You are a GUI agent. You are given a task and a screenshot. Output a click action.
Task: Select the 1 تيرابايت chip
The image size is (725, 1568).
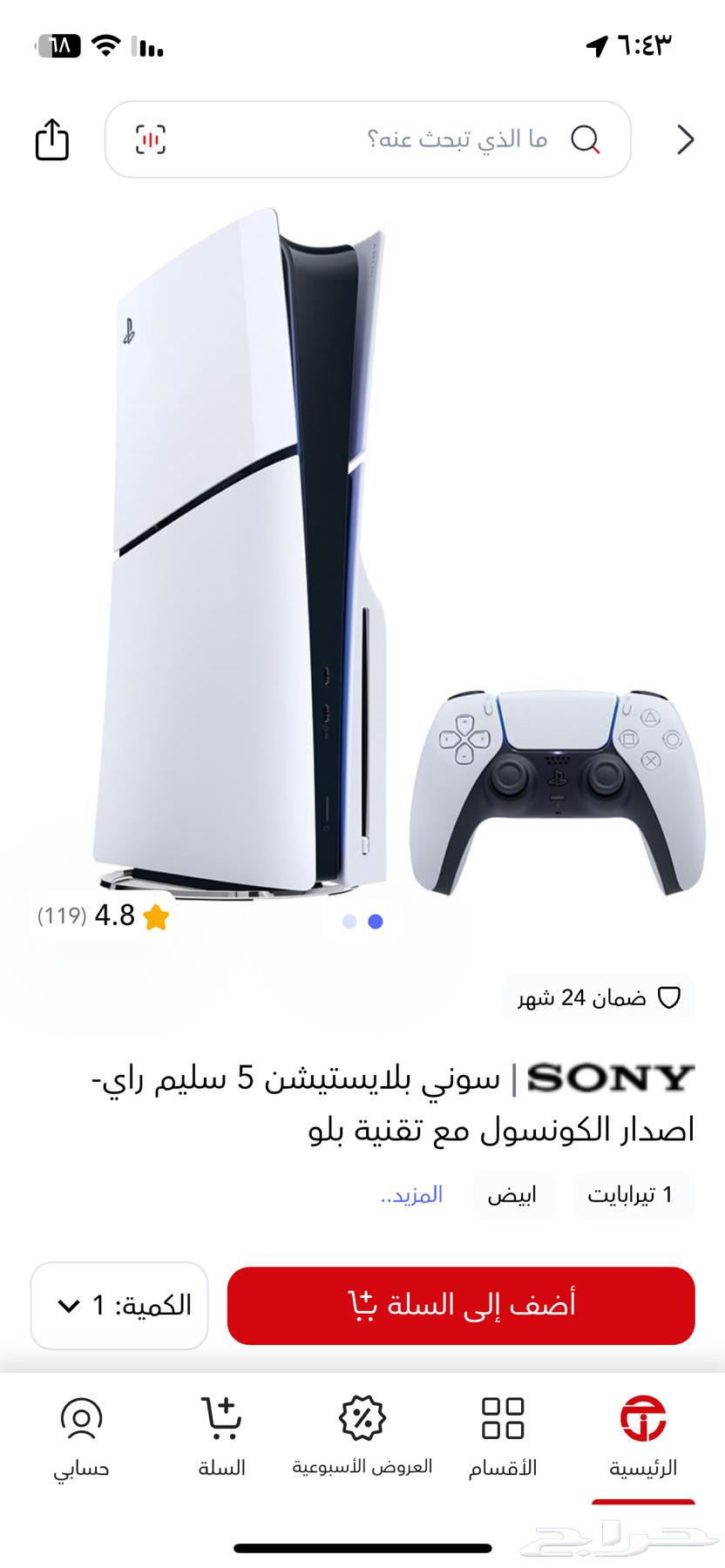632,1194
